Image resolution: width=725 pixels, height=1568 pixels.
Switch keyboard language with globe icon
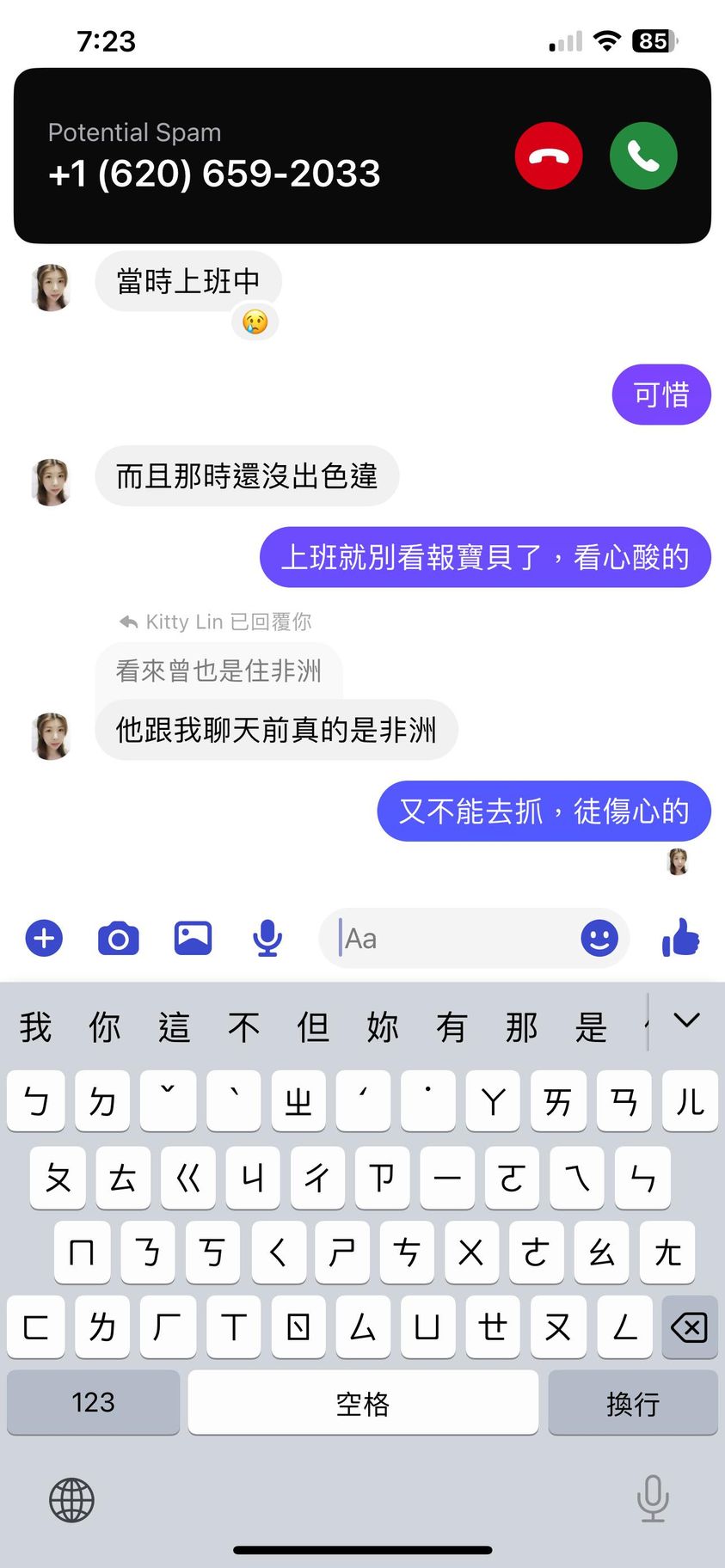pos(71,1500)
